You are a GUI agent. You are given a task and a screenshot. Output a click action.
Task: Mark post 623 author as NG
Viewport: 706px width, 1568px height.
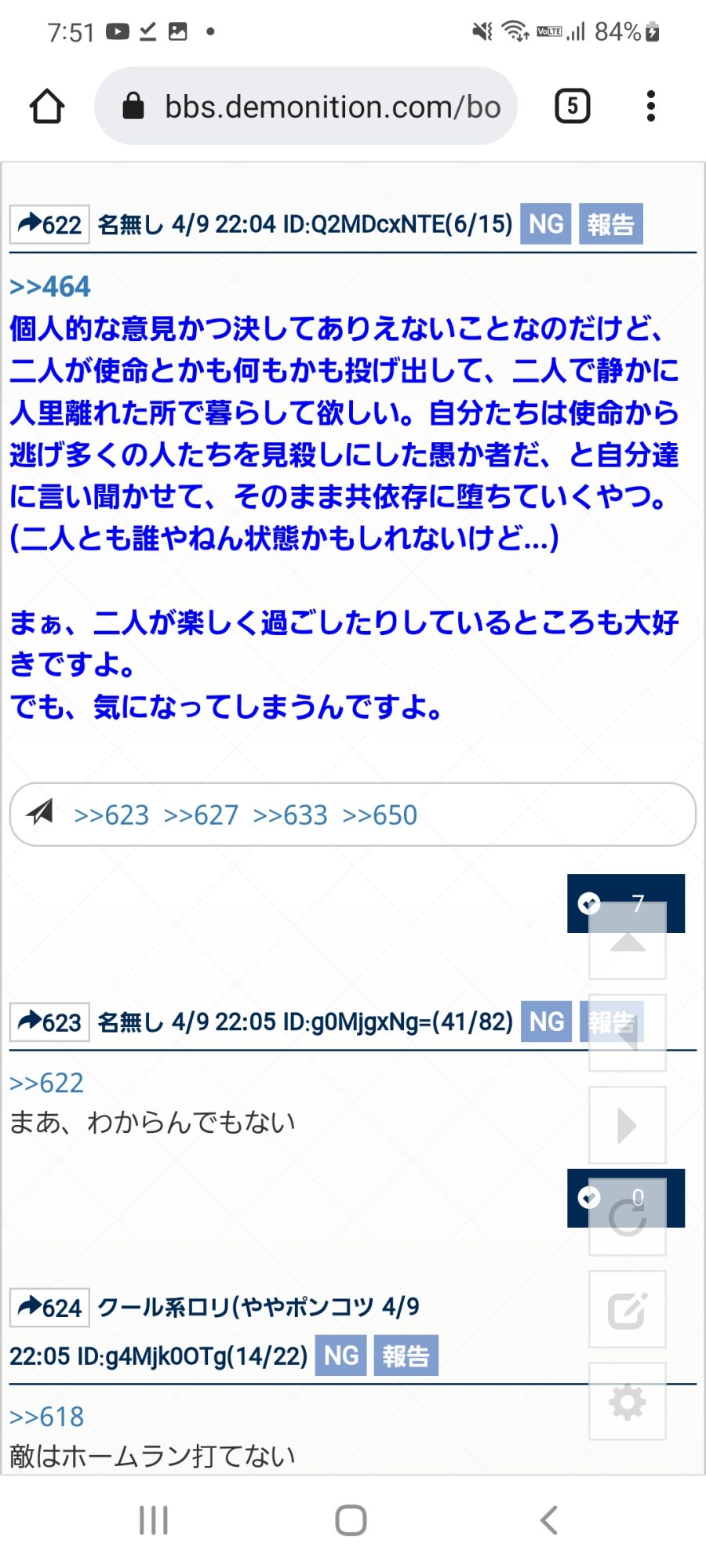pyautogui.click(x=547, y=1022)
